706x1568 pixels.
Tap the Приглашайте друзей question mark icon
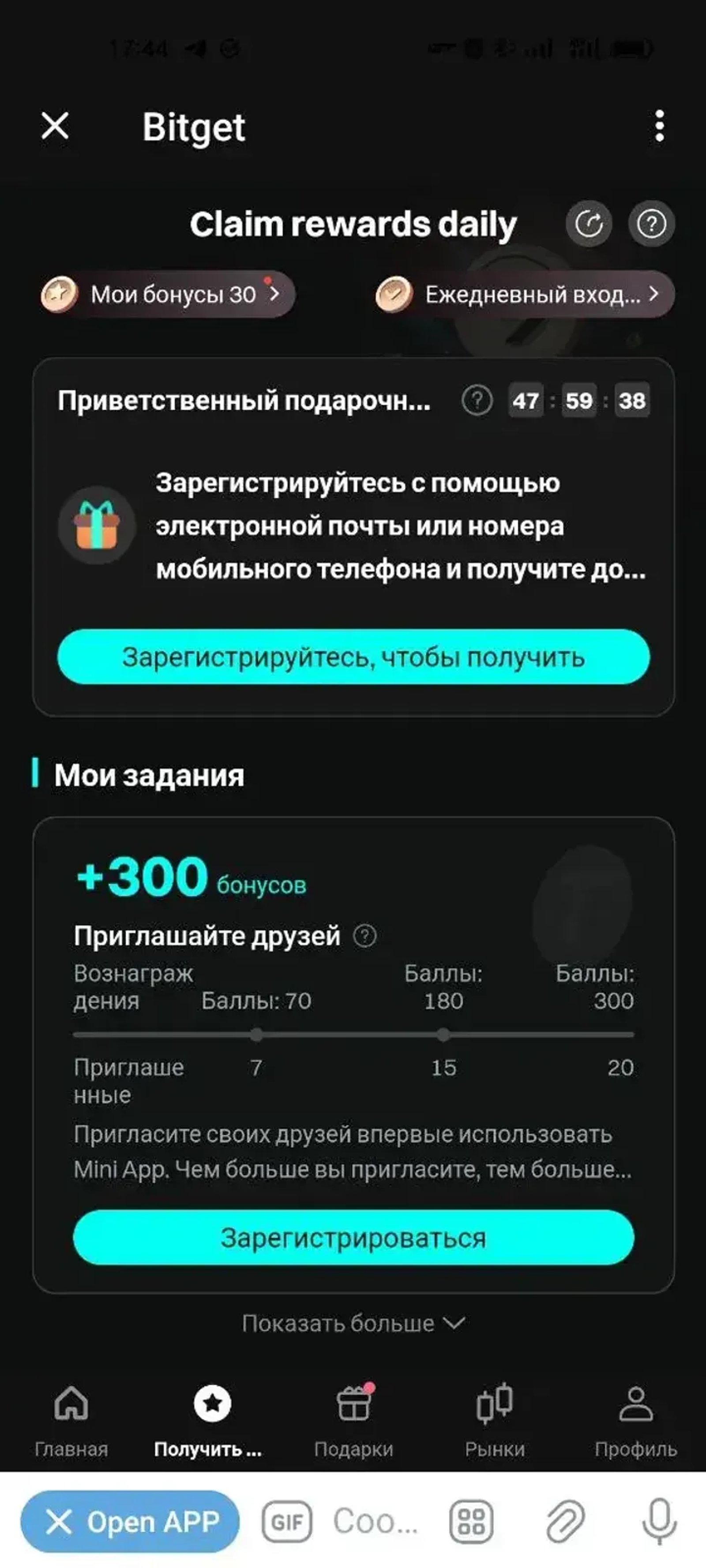point(364,936)
